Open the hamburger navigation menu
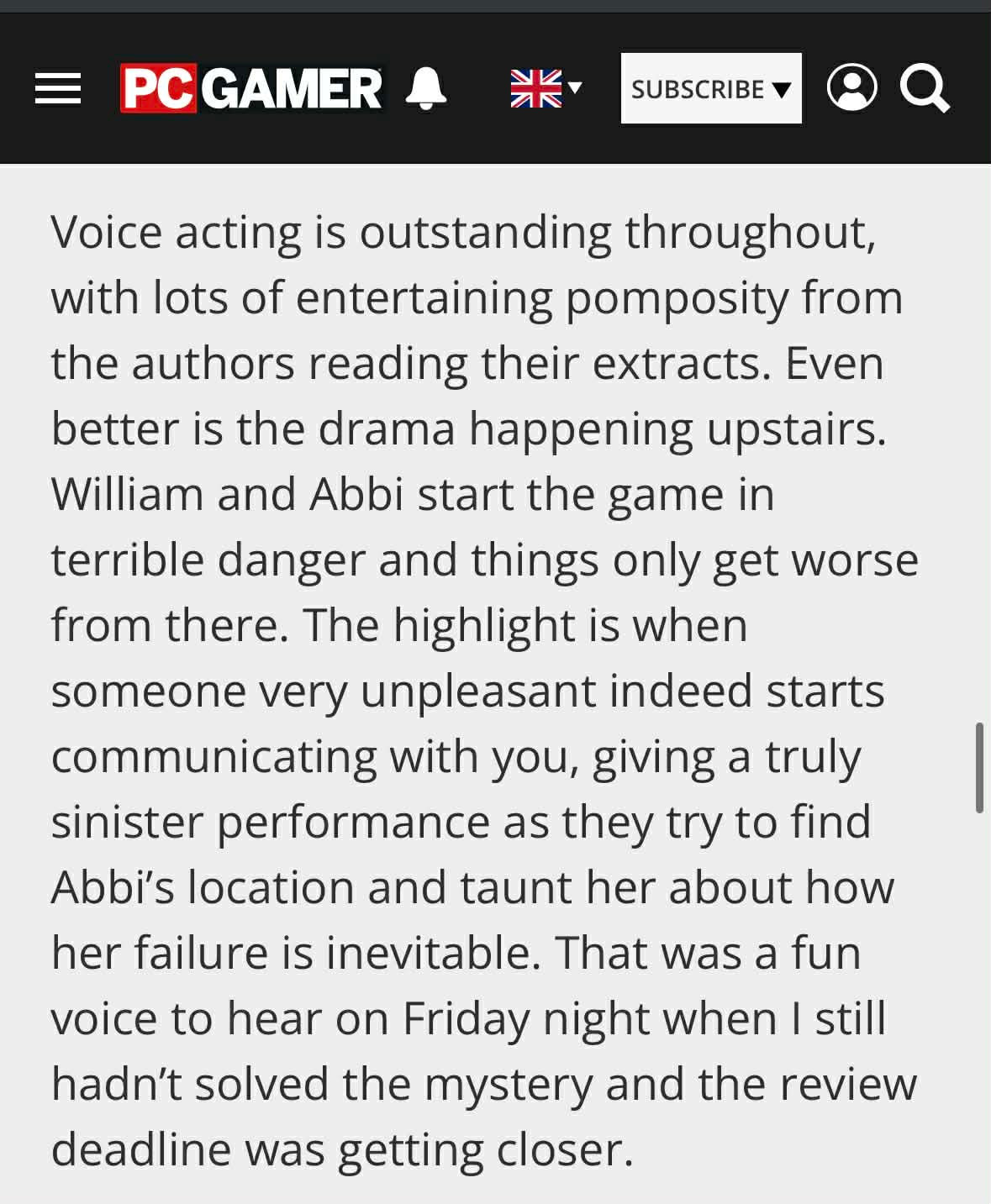 click(x=58, y=88)
